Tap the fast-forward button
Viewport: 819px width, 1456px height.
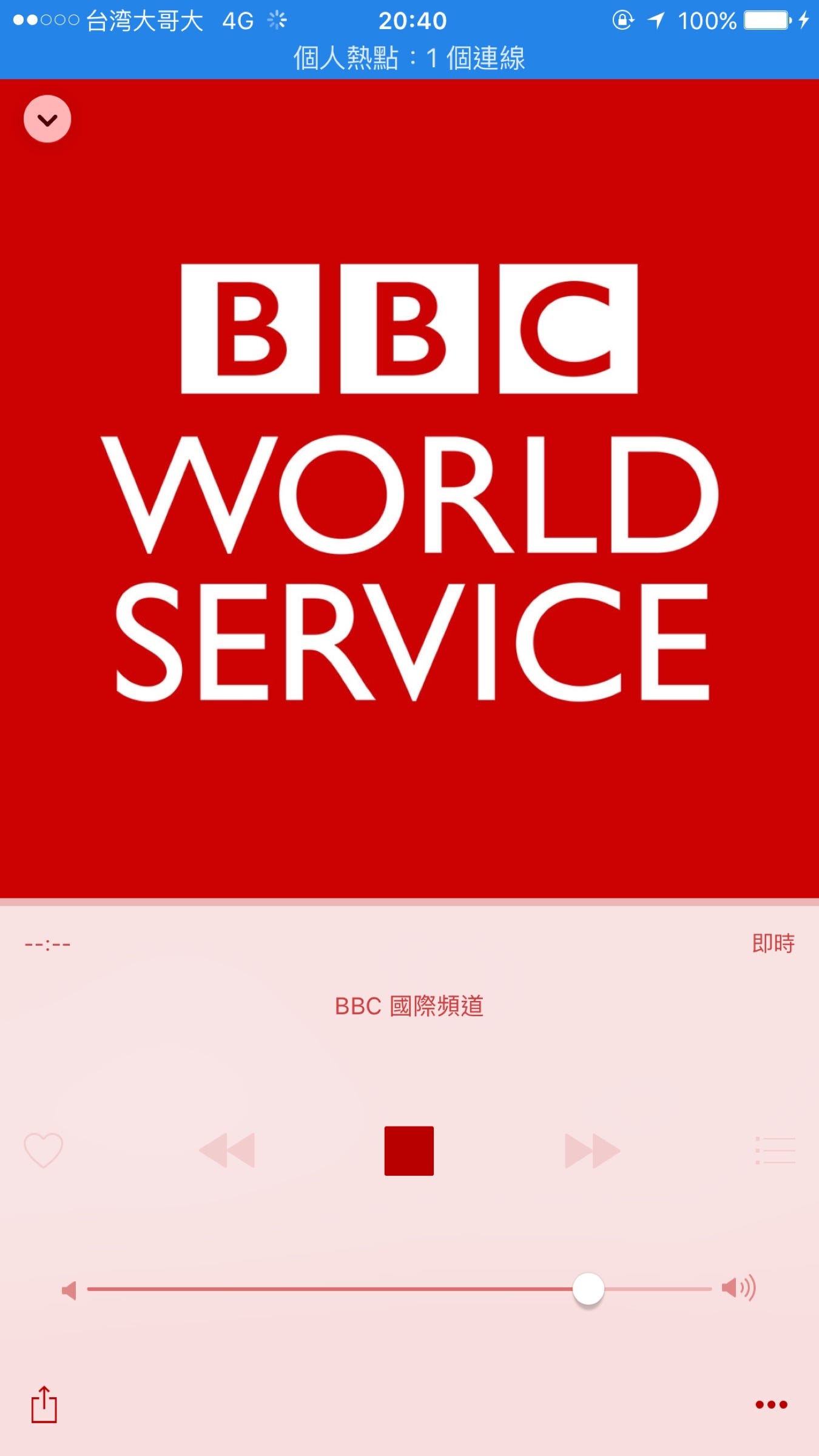[x=592, y=1150]
